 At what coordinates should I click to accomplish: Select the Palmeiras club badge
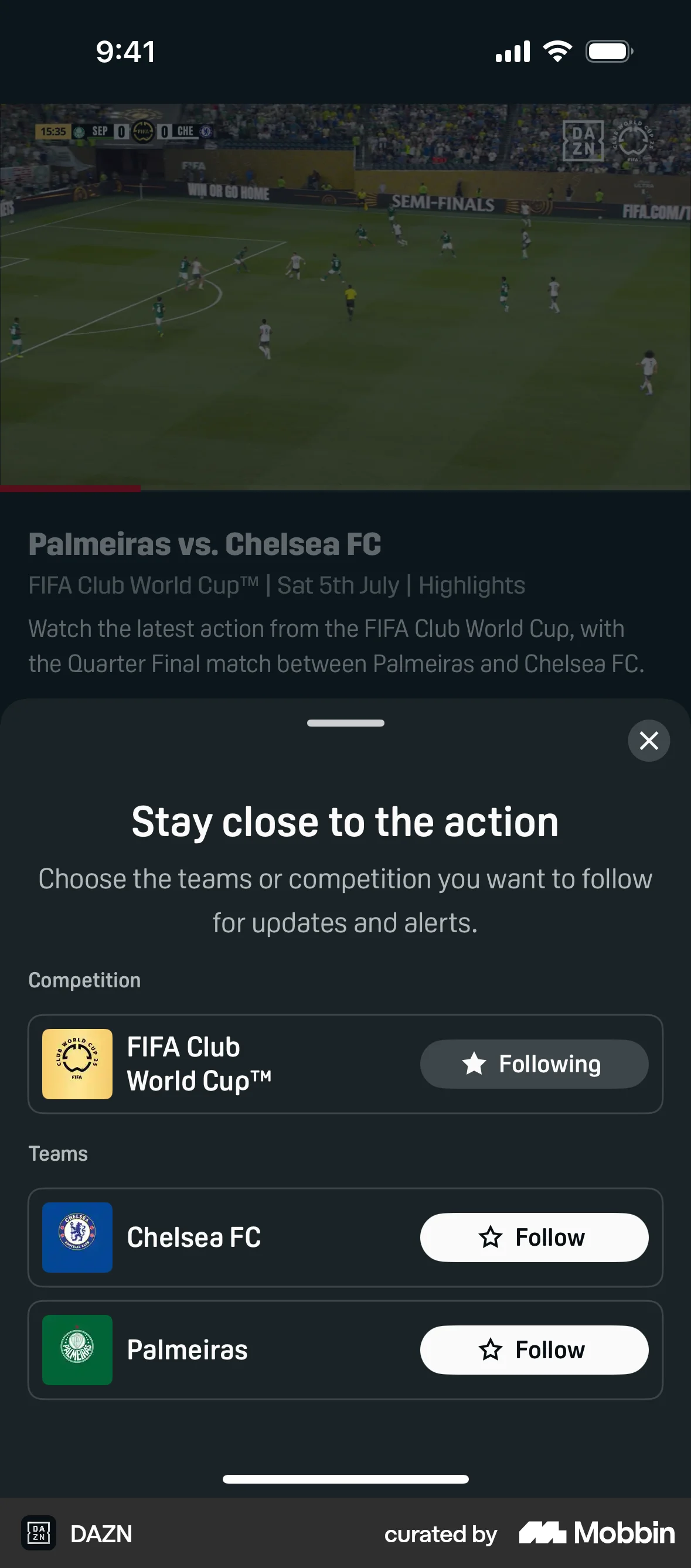[77, 1349]
